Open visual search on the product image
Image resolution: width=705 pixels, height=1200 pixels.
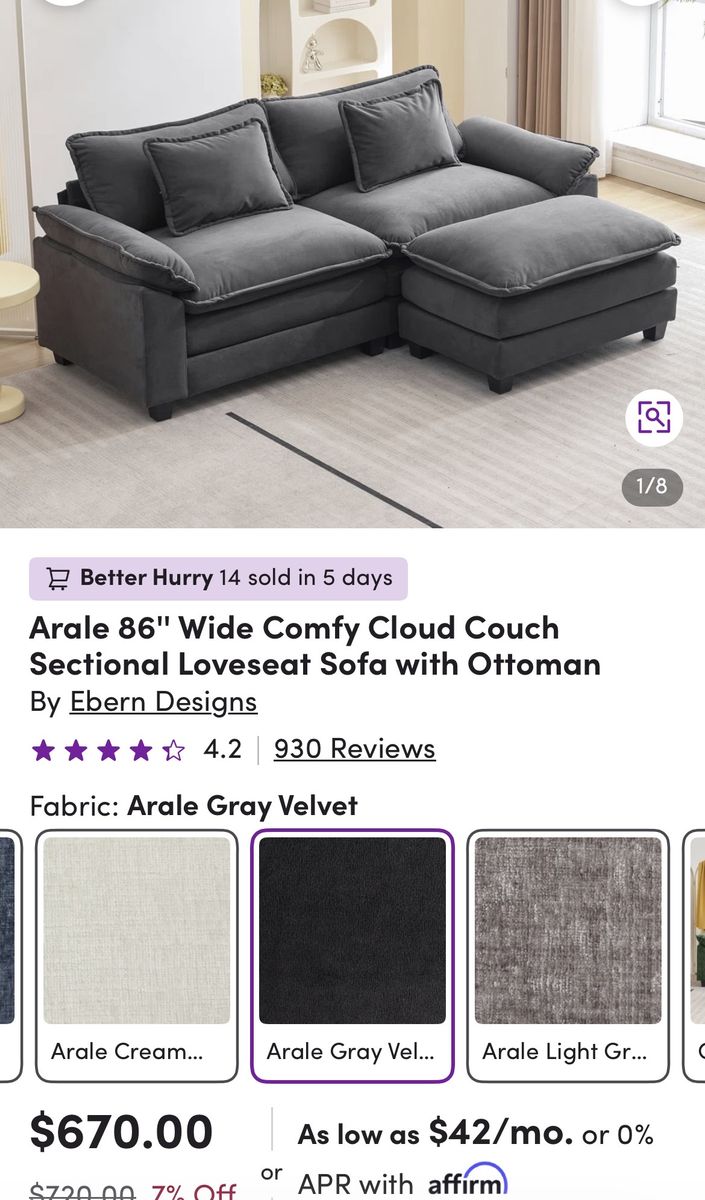point(654,417)
